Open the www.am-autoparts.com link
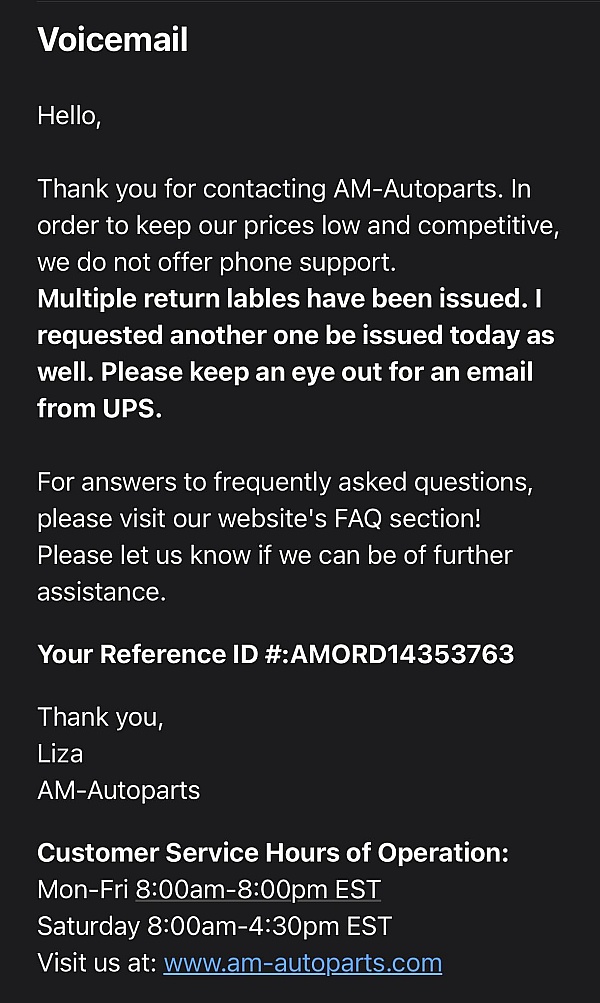Viewport: 600px width, 1003px height. [303, 963]
